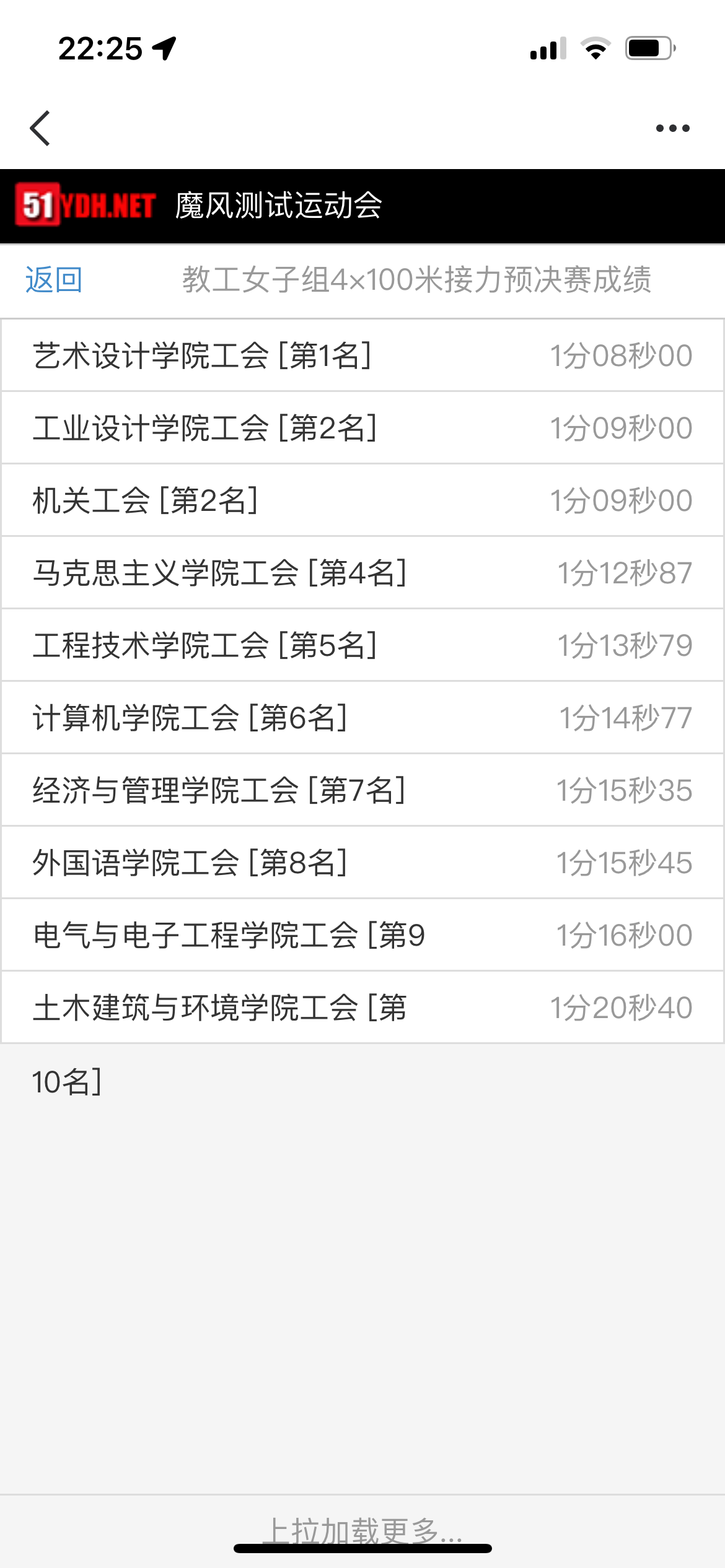The width and height of the screenshot is (725, 1568).
Task: Select the 经济与管理学院工会 result row
Action: [362, 790]
